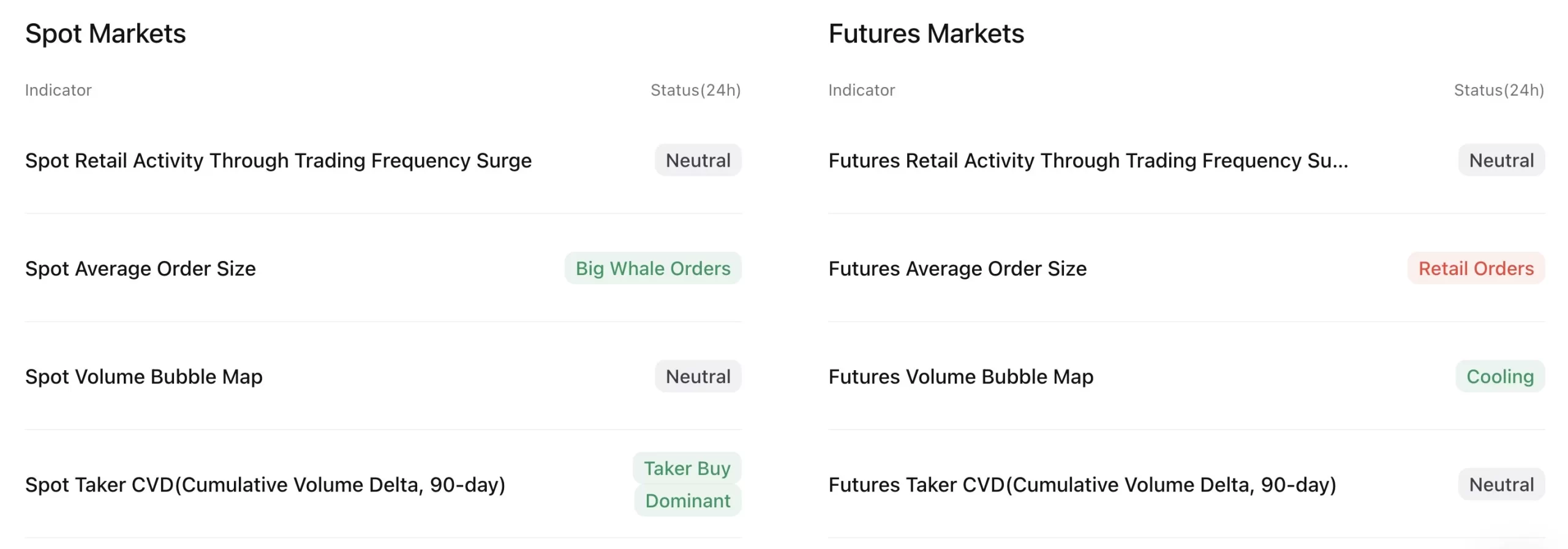Open the Futures Volume Bubble Map row
Screen dimensions: 1568x549
coord(960,376)
